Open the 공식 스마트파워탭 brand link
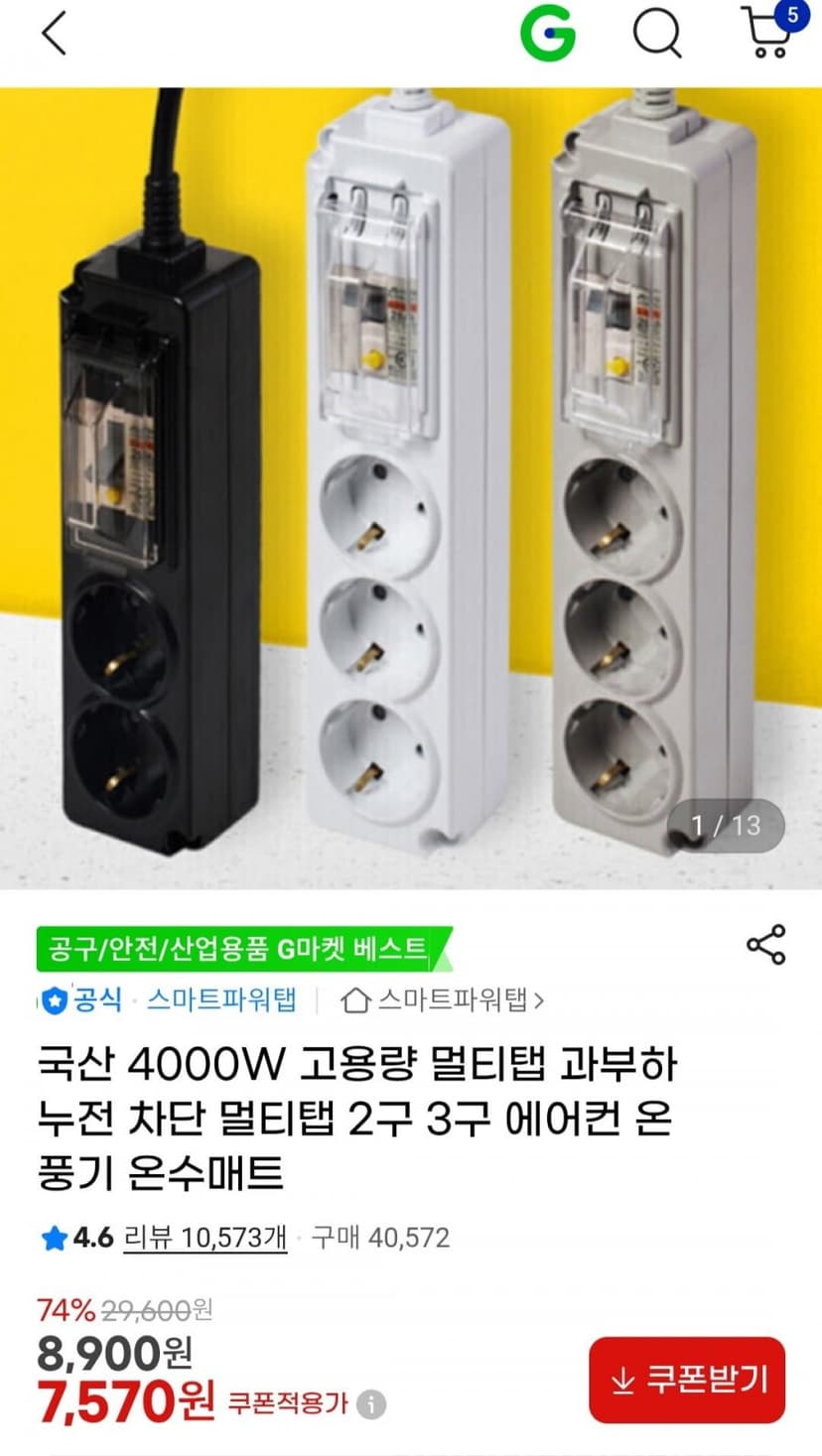 click(168, 999)
